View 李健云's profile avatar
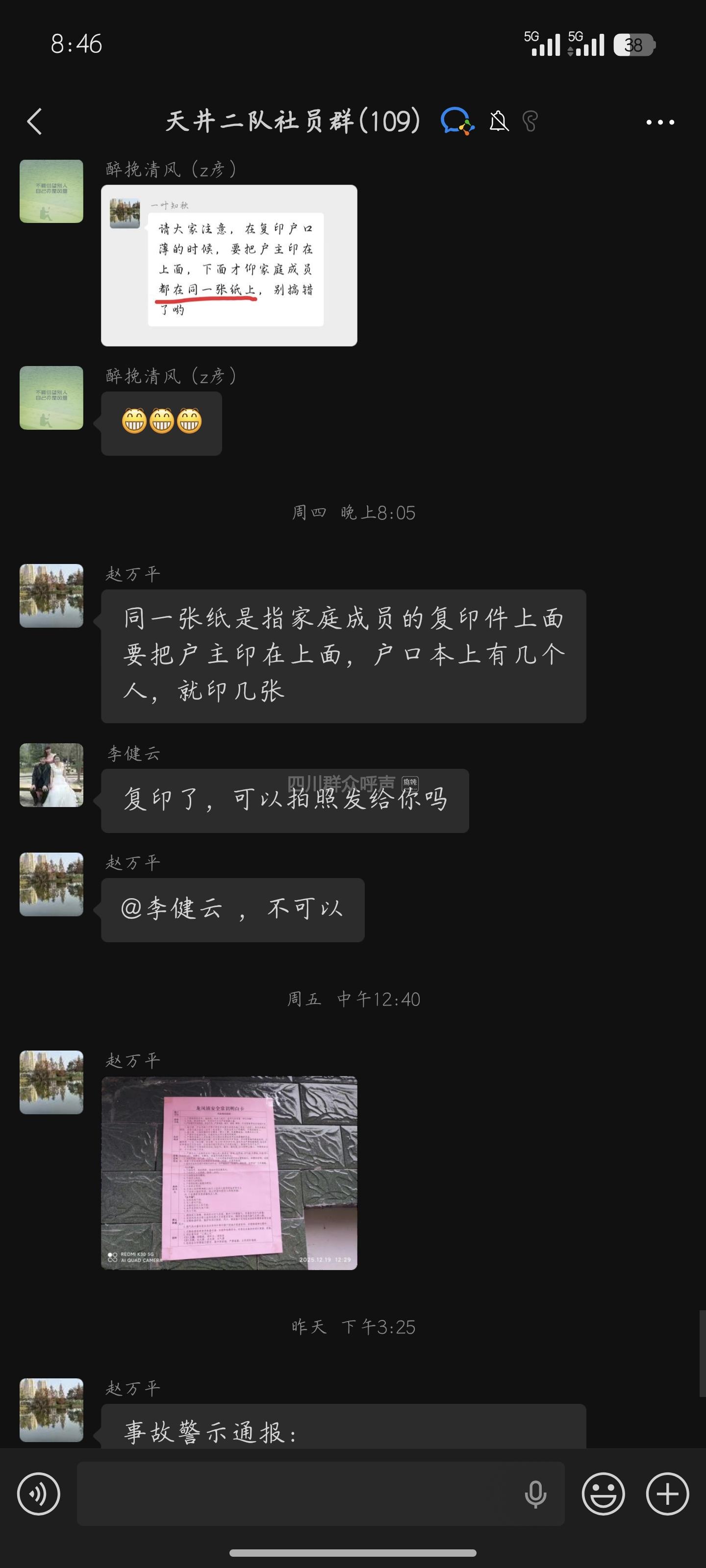Image resolution: width=706 pixels, height=1568 pixels. (x=51, y=775)
